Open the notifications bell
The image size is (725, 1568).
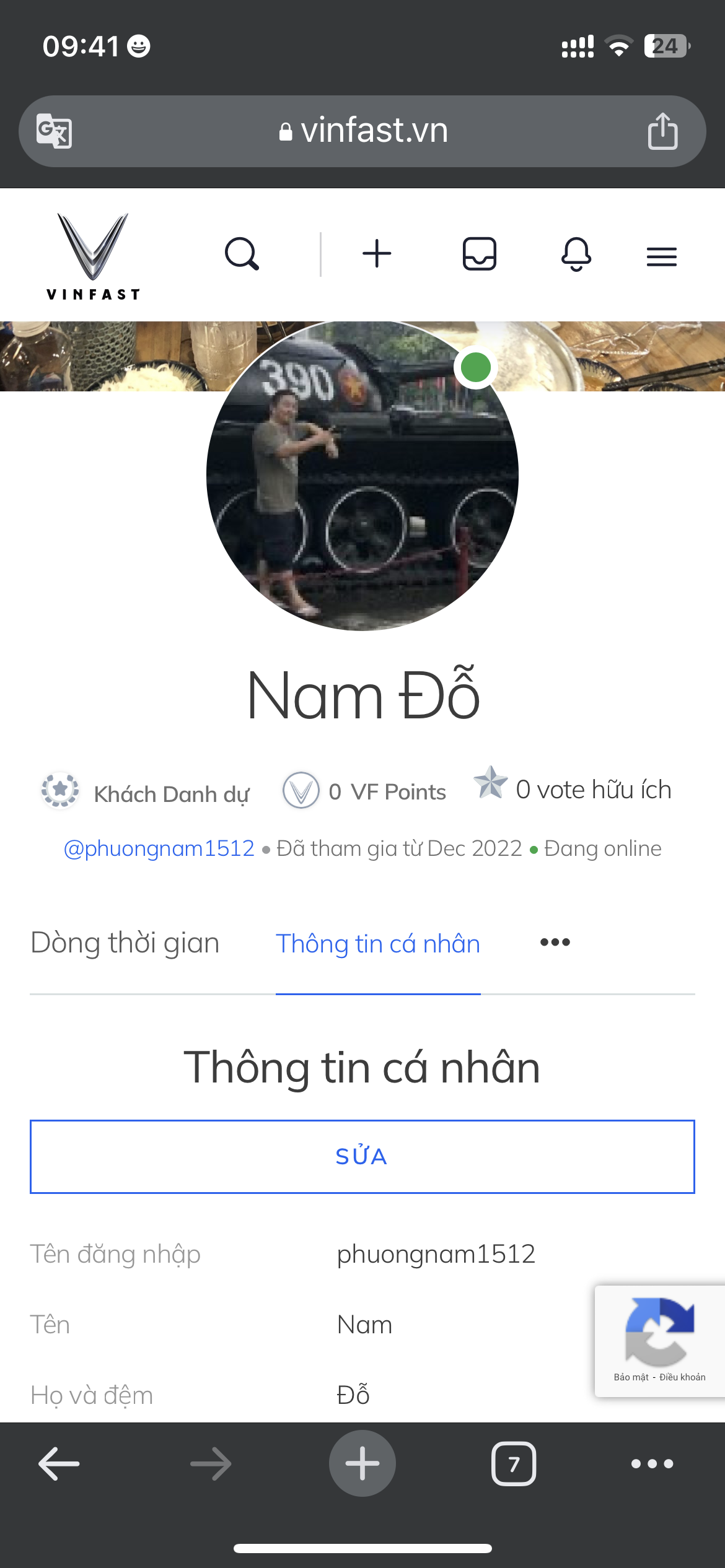pyautogui.click(x=576, y=254)
